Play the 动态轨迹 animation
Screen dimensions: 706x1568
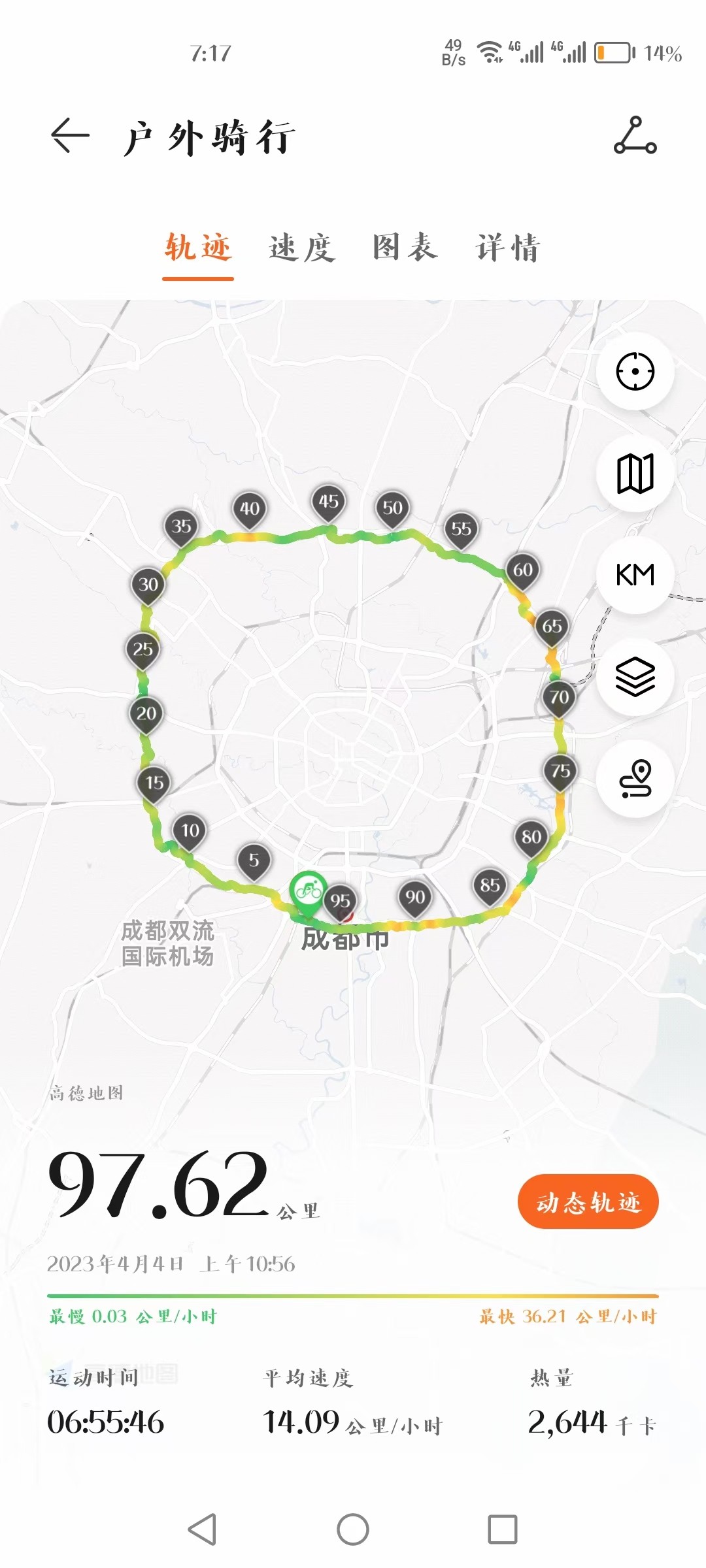click(x=588, y=1201)
